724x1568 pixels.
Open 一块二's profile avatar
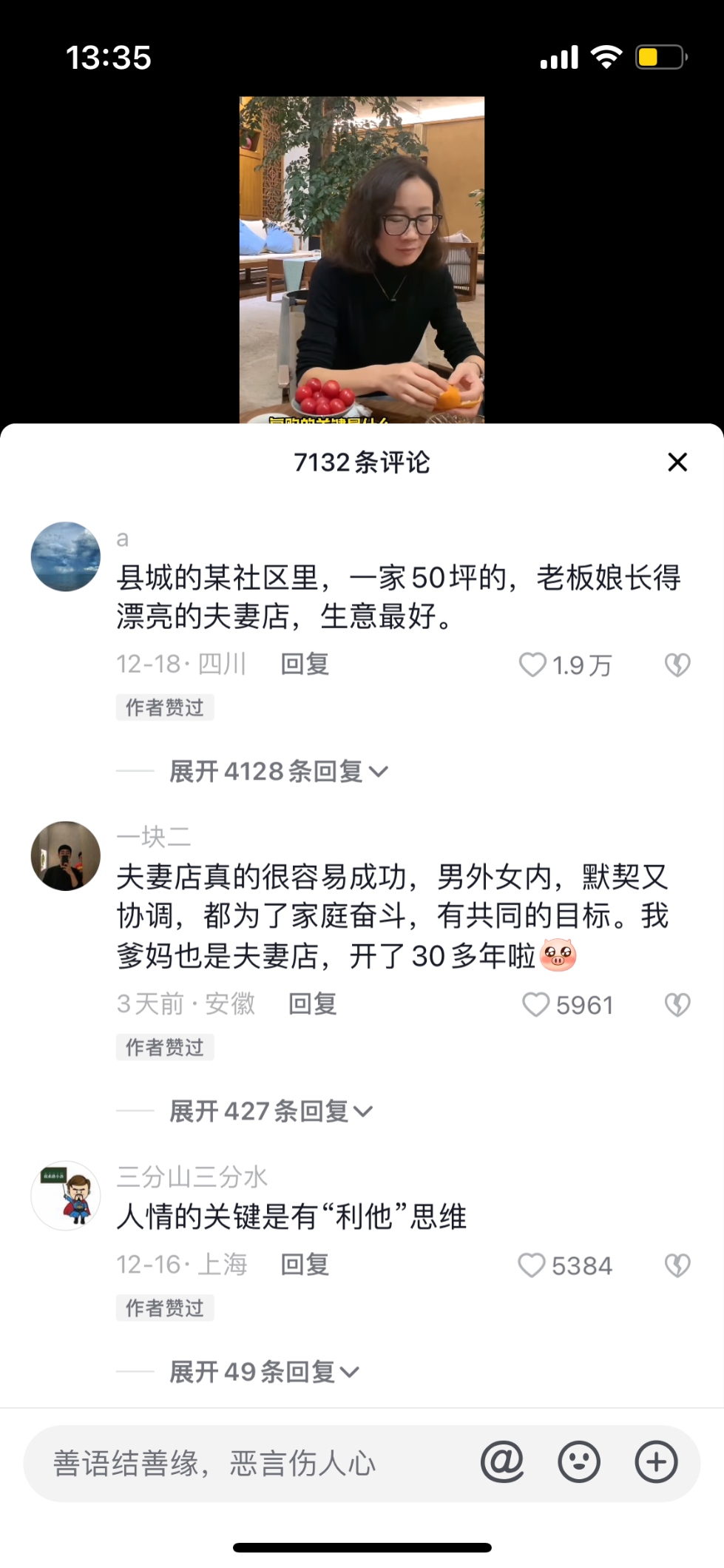pos(66,855)
